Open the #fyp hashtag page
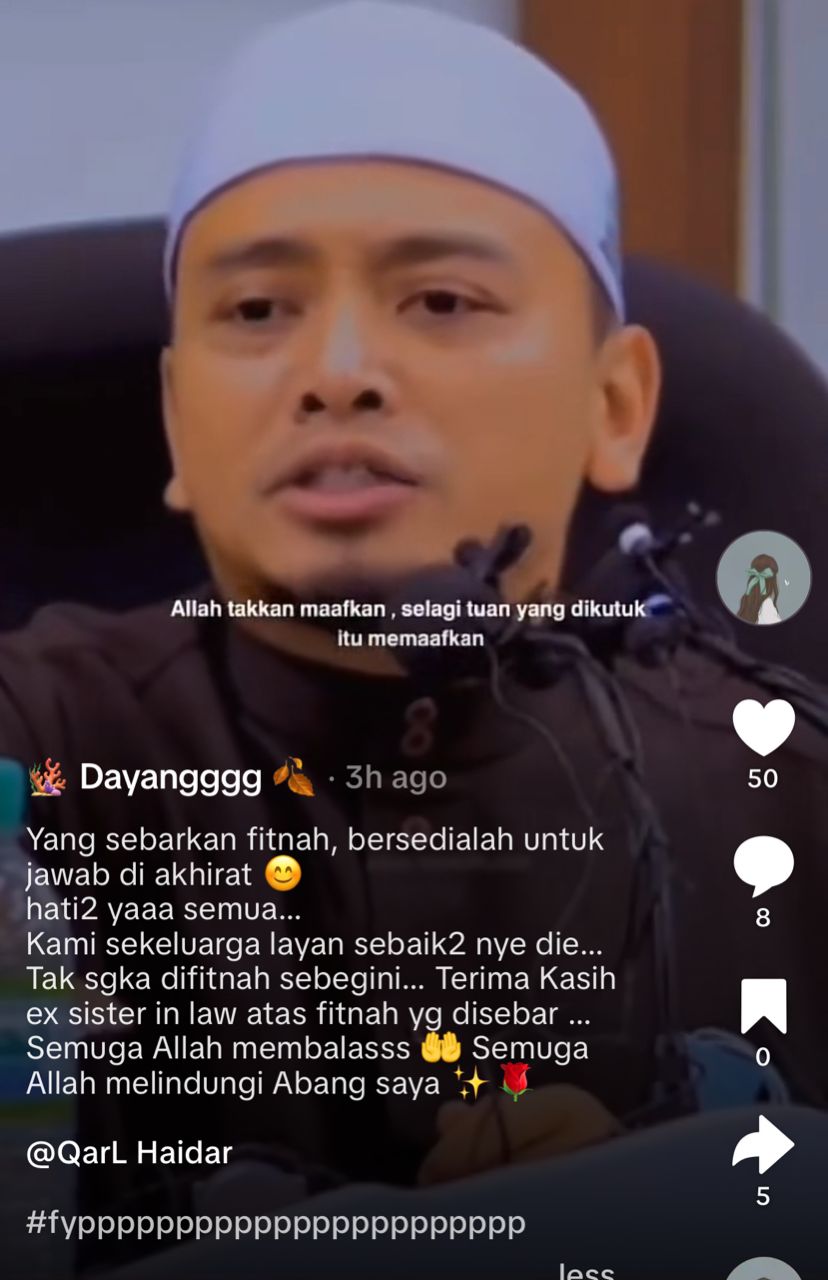Viewport: 828px width, 1280px height. 275,1222
